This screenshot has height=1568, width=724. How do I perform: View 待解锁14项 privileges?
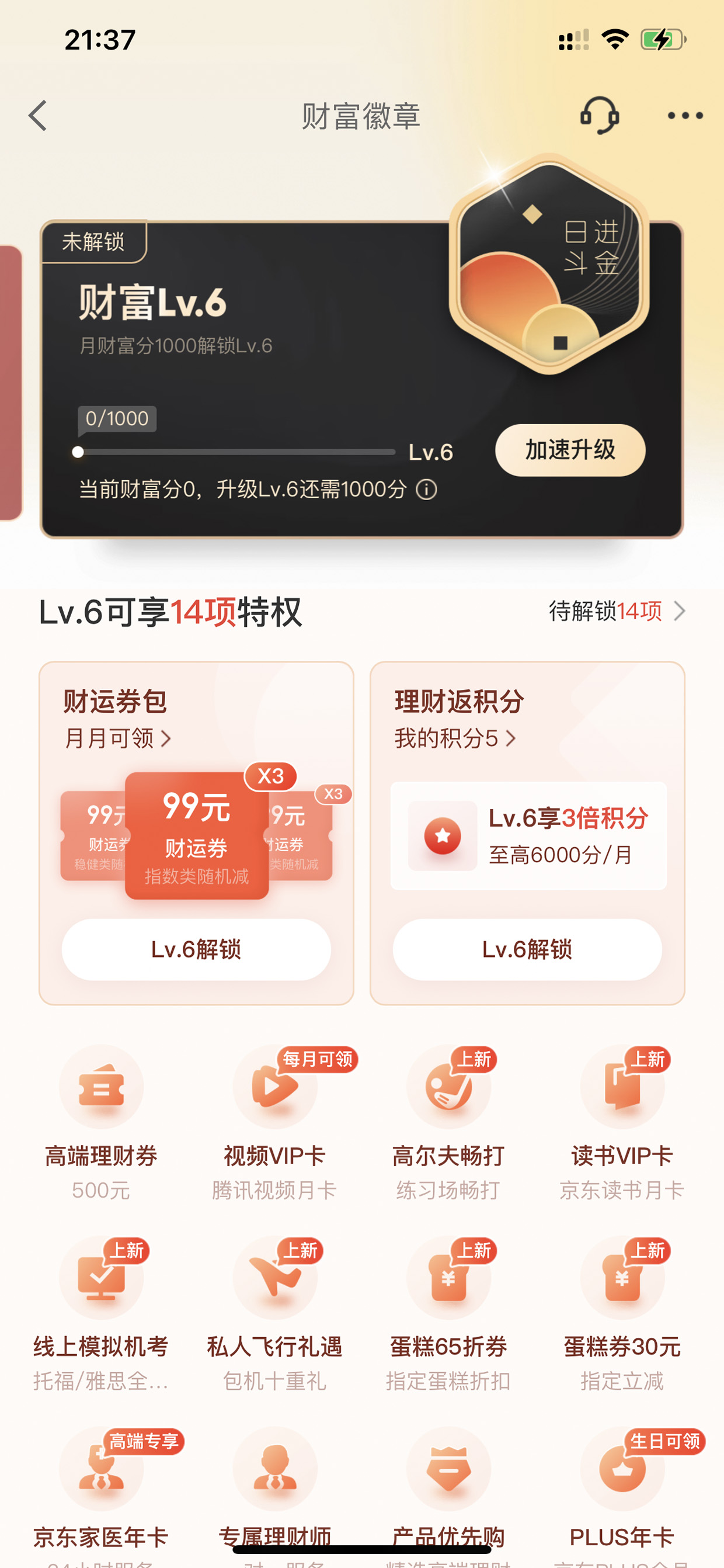click(617, 611)
